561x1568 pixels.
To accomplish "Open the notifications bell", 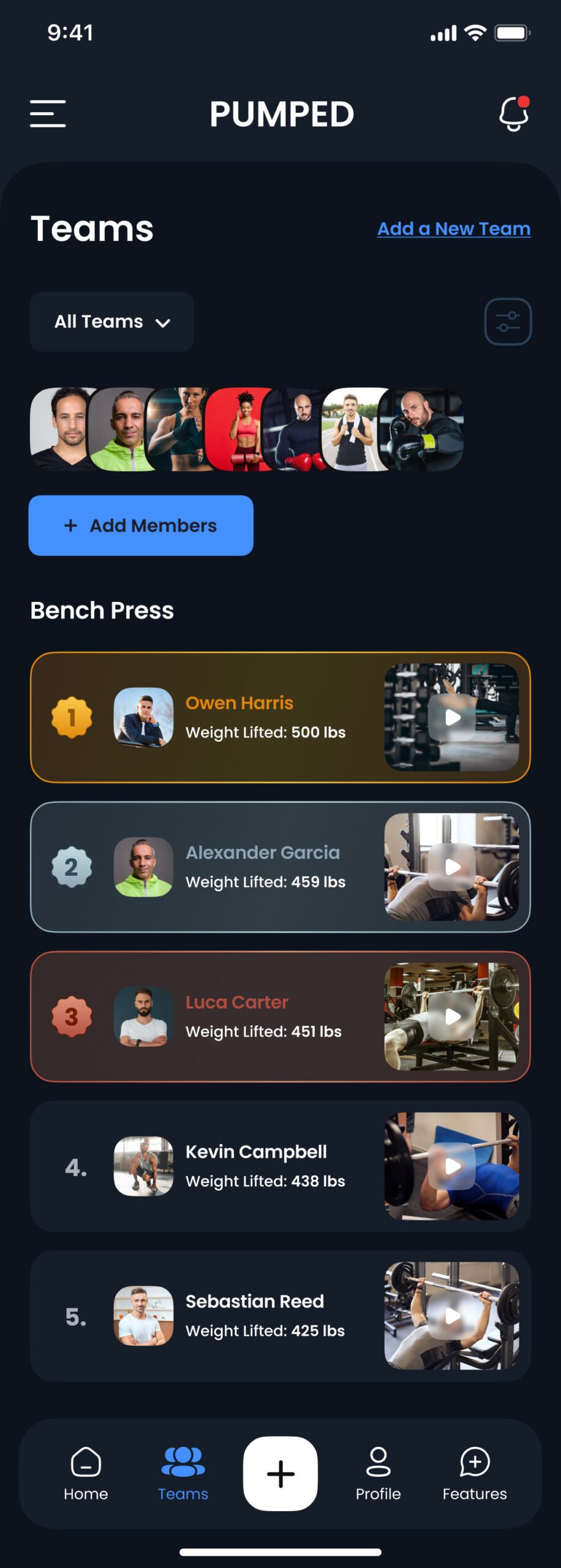I will pyautogui.click(x=514, y=114).
